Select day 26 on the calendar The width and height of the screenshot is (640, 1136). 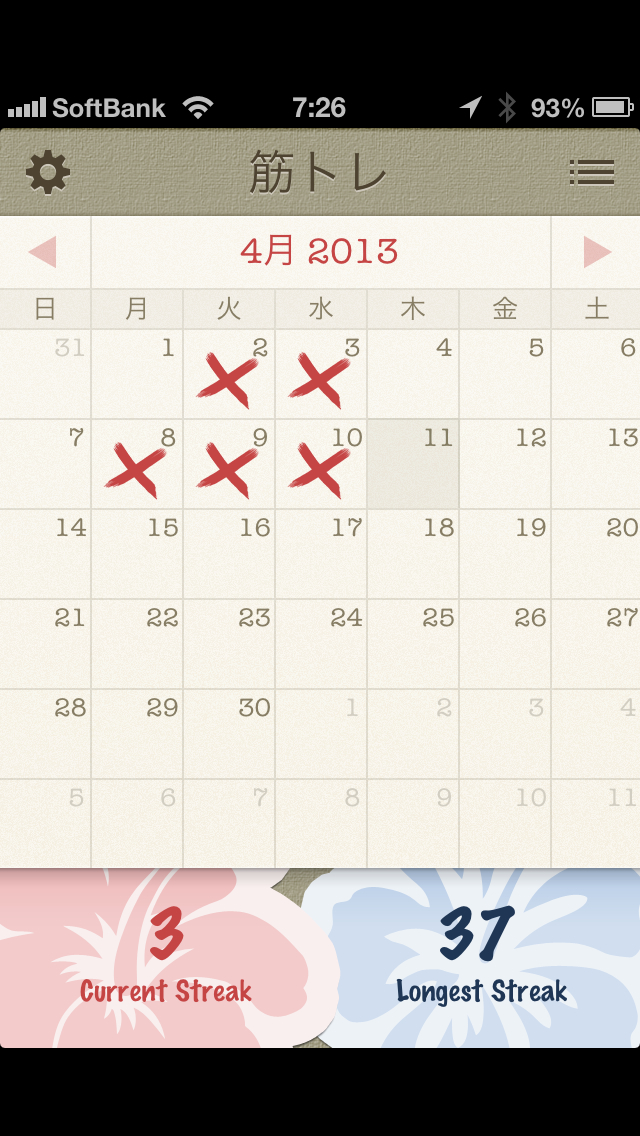[505, 645]
